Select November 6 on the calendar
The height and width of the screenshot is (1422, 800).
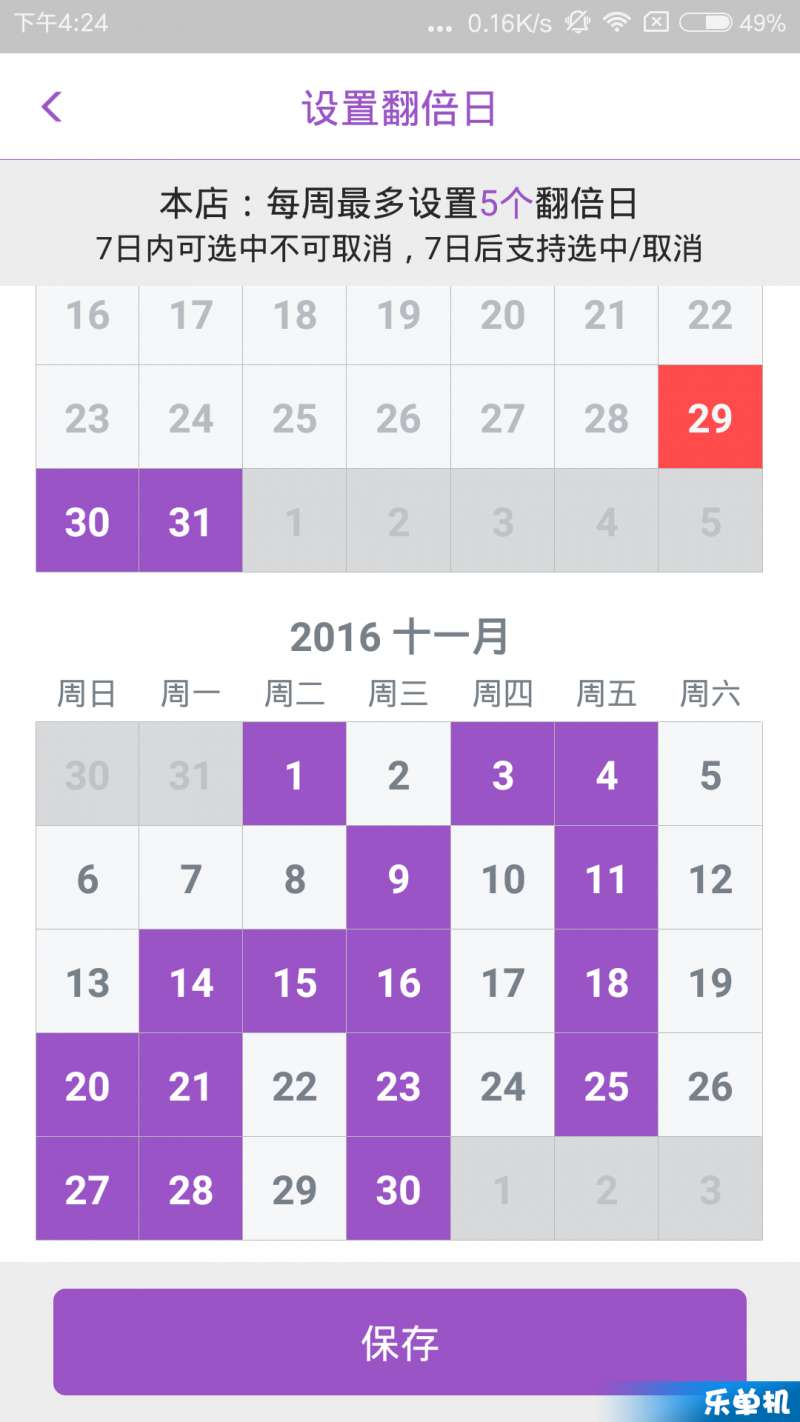[x=87, y=878]
